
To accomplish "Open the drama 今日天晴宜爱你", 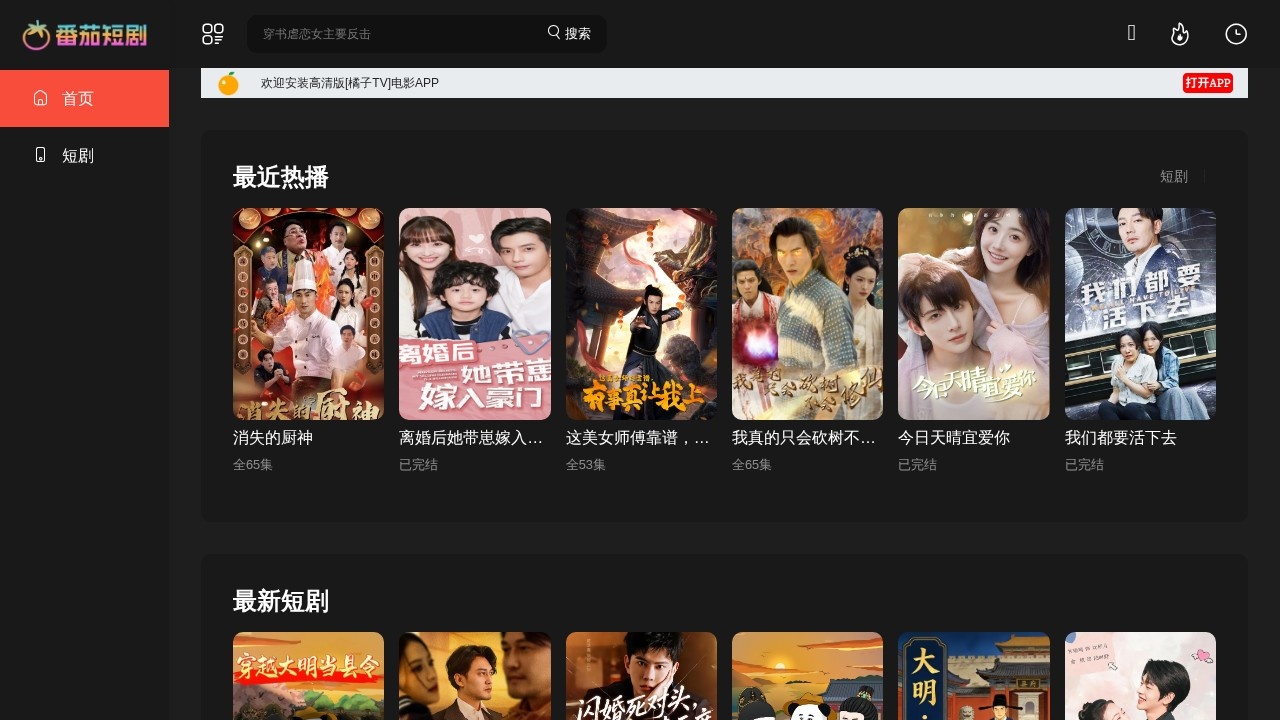I will (x=974, y=314).
